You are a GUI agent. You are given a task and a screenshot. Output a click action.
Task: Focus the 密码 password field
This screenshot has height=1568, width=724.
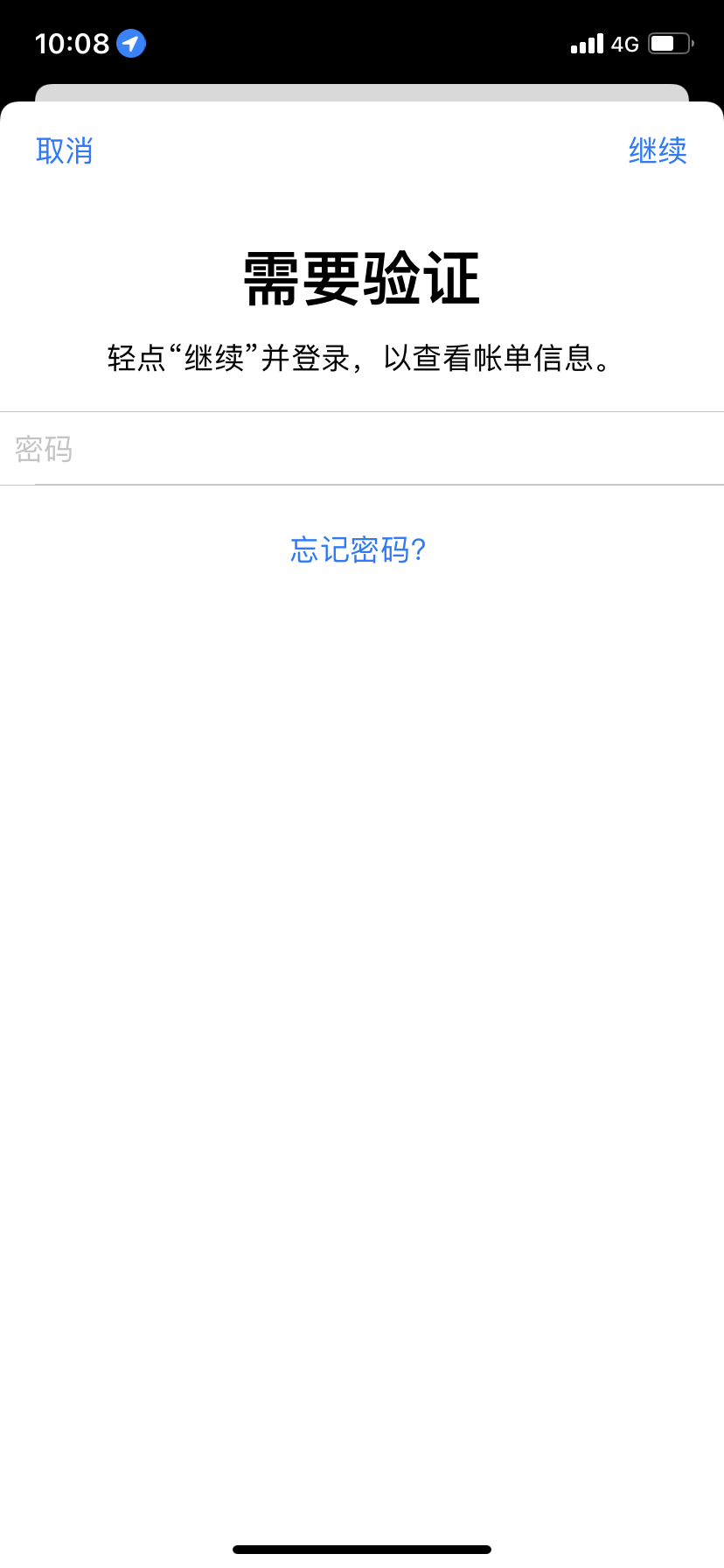(362, 449)
